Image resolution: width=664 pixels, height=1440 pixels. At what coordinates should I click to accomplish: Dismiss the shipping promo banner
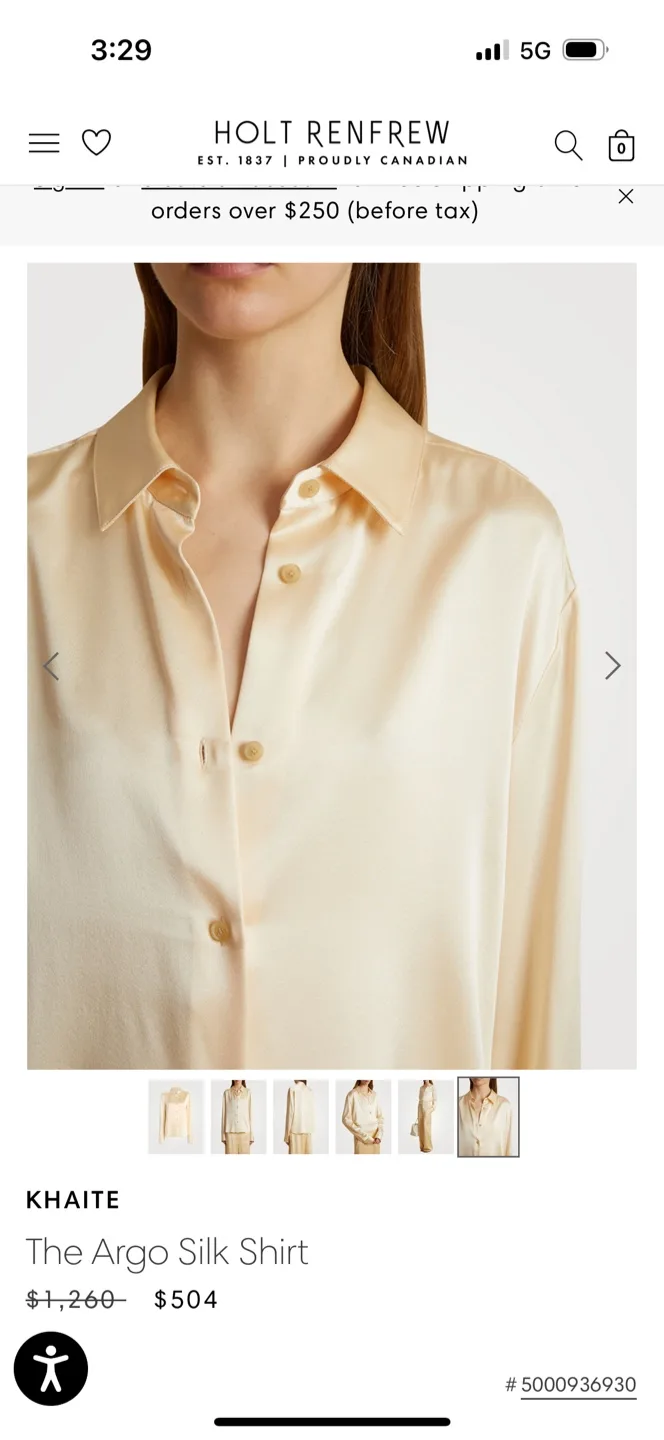tap(626, 197)
